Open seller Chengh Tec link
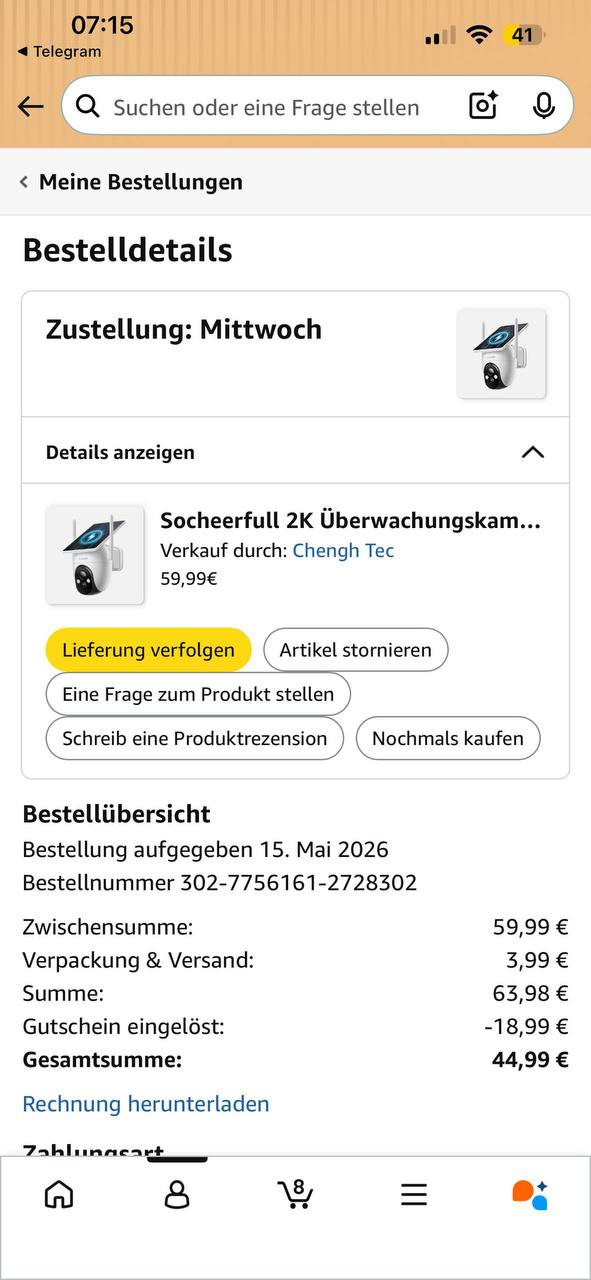 tap(343, 550)
